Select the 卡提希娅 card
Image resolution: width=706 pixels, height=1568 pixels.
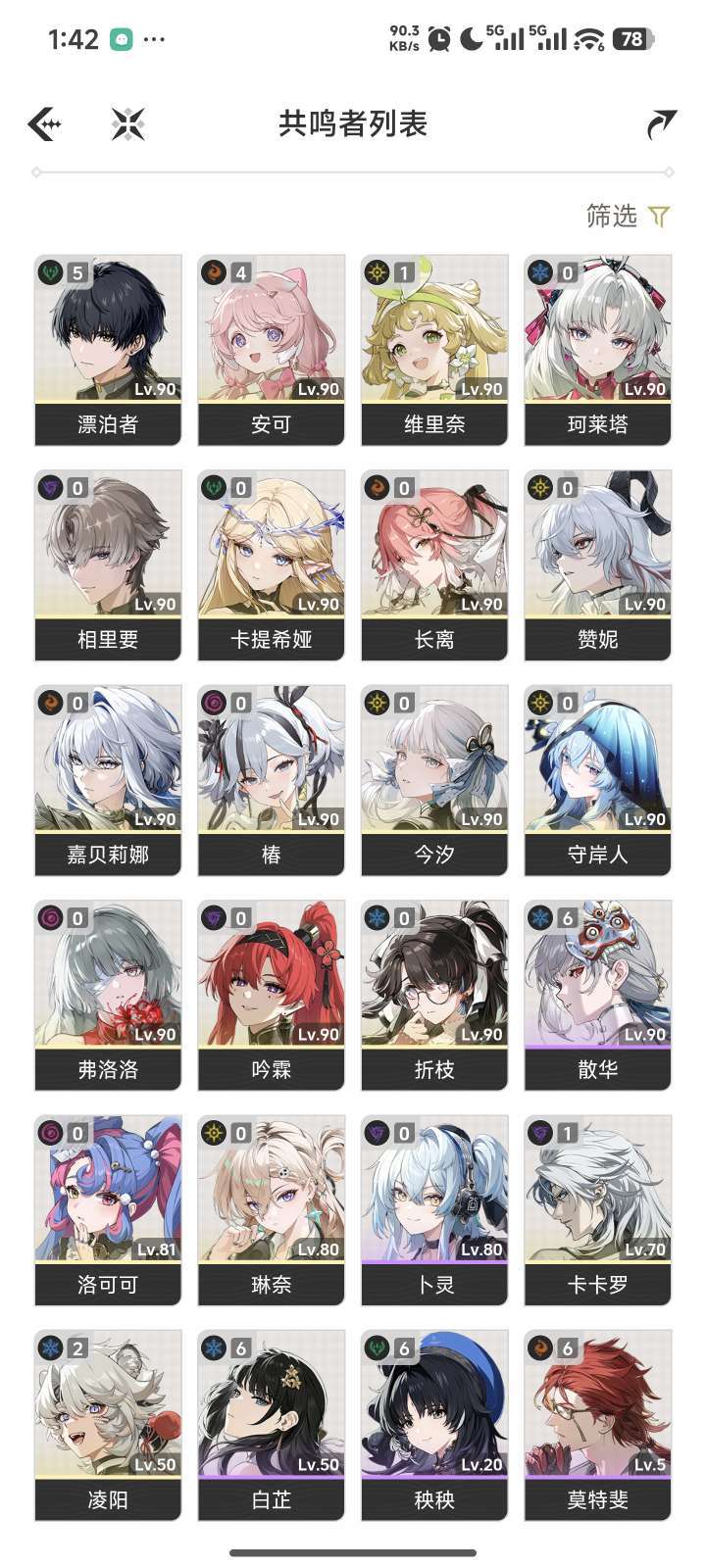272,565
